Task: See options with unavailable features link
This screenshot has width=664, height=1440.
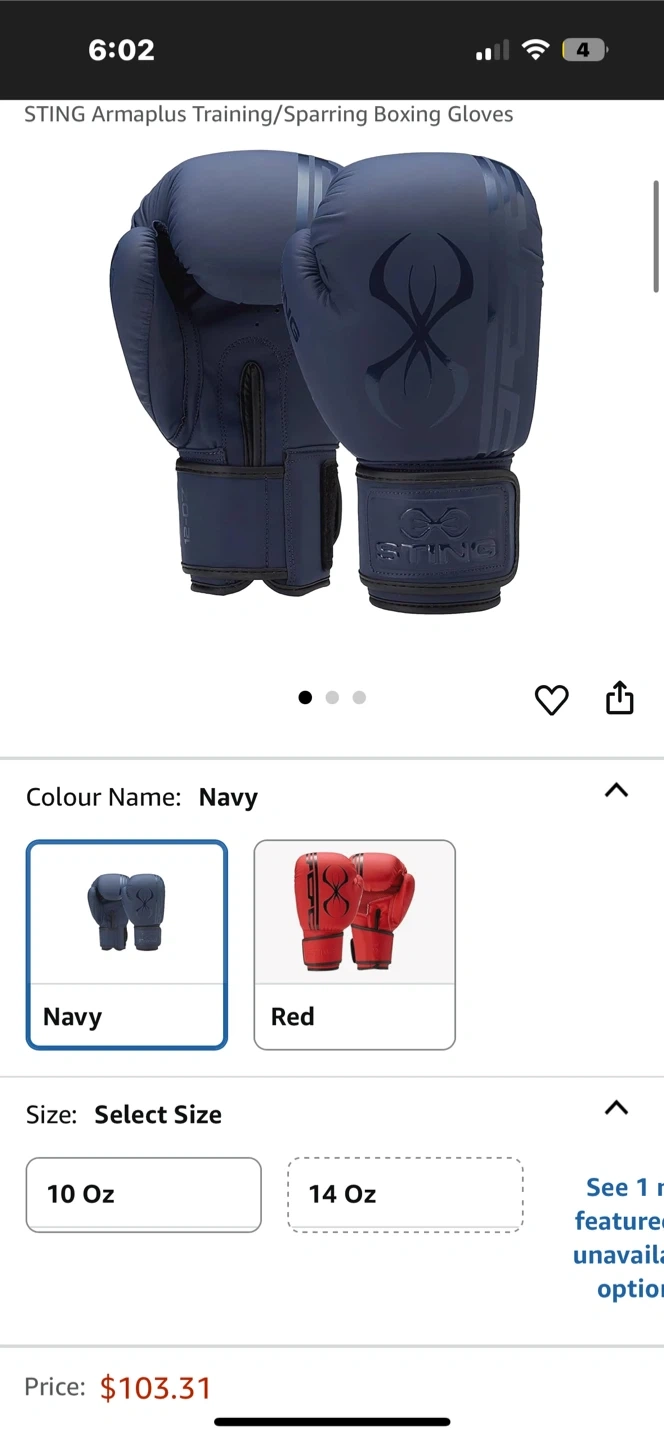Action: [x=619, y=1238]
